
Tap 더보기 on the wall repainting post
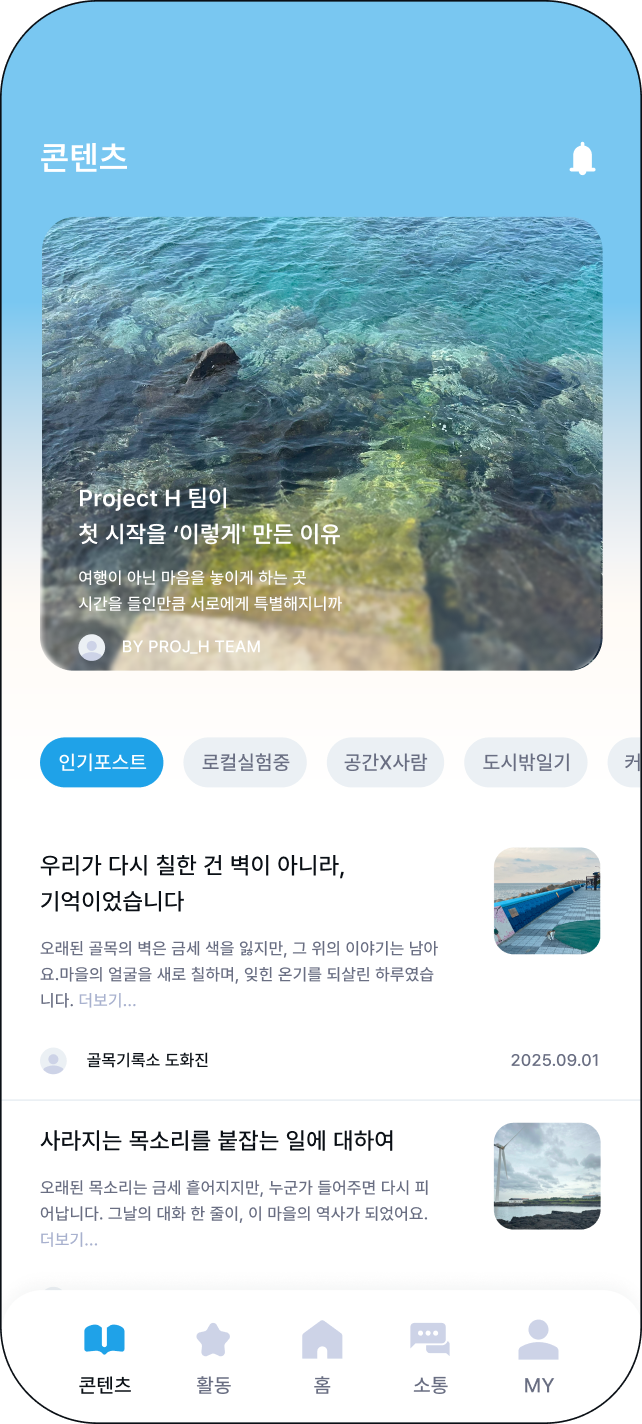107,1000
